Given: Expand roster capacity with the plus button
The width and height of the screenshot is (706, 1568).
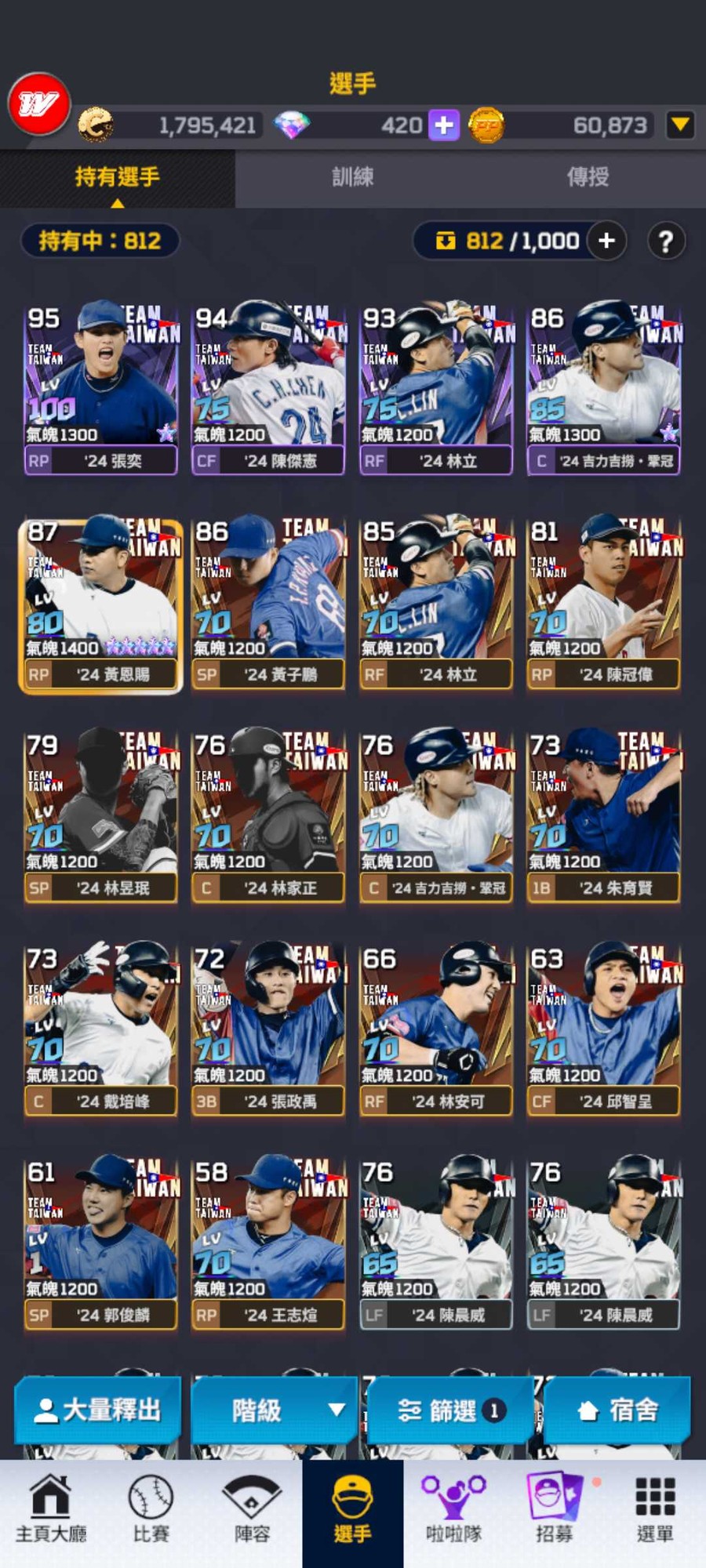Looking at the screenshot, I should coord(606,241).
